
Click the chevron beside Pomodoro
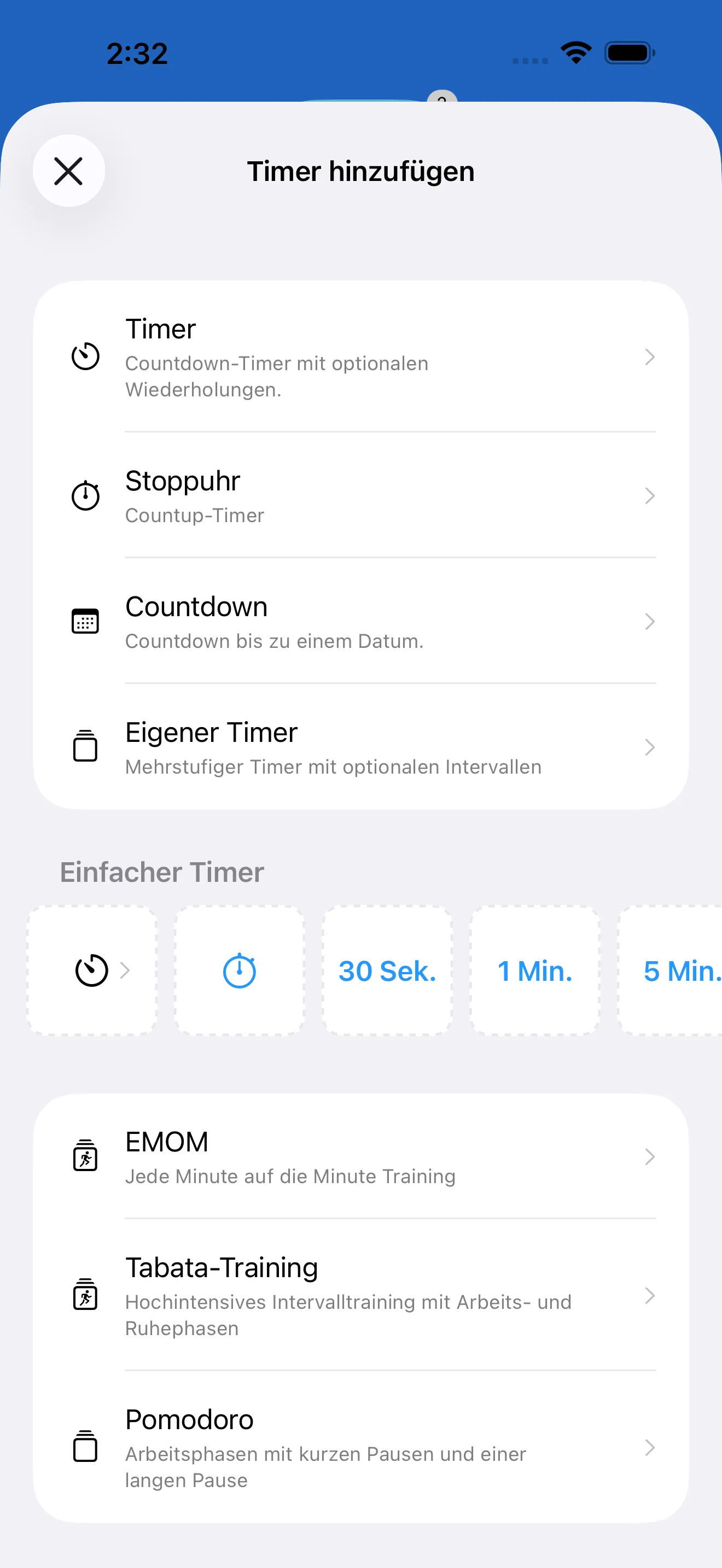[650, 1448]
